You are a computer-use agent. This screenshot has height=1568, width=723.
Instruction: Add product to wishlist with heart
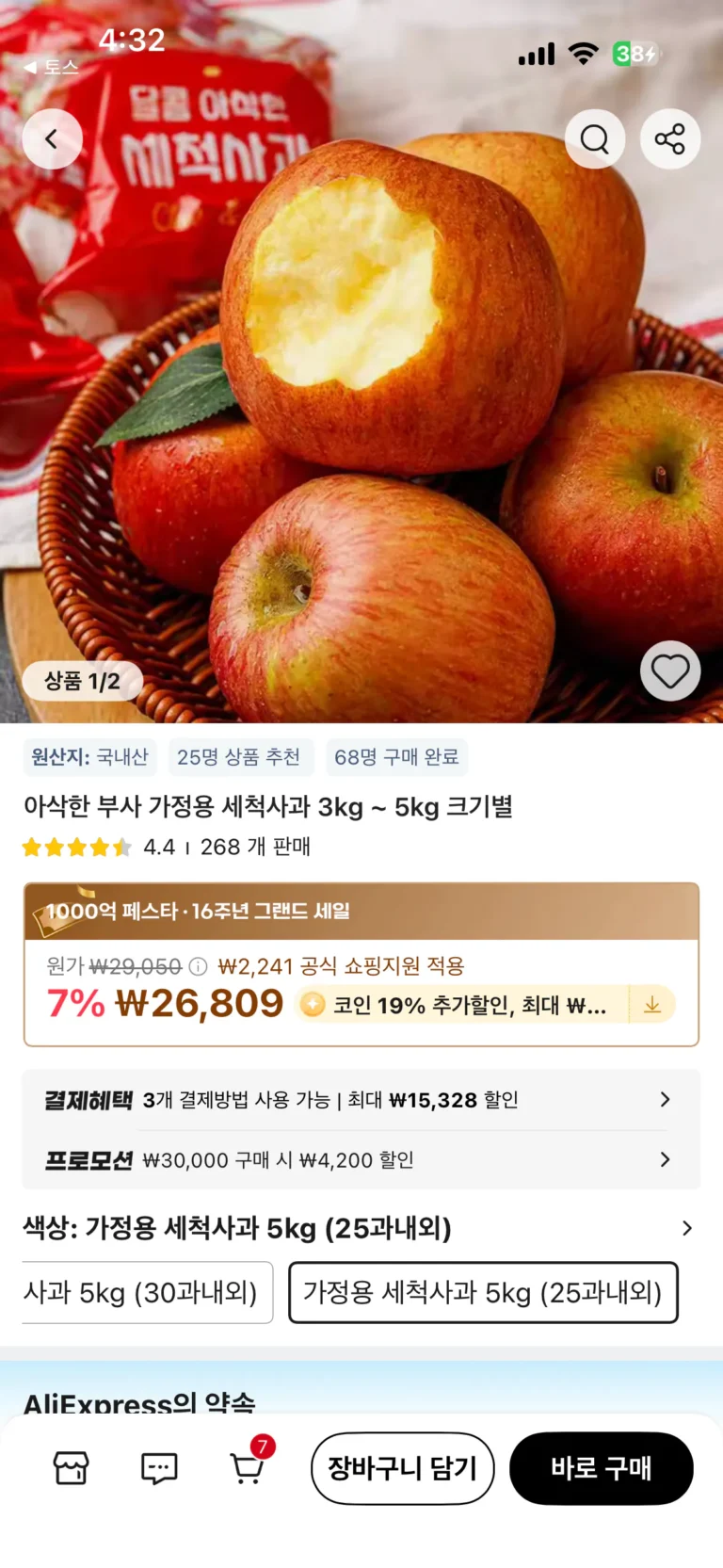669,671
